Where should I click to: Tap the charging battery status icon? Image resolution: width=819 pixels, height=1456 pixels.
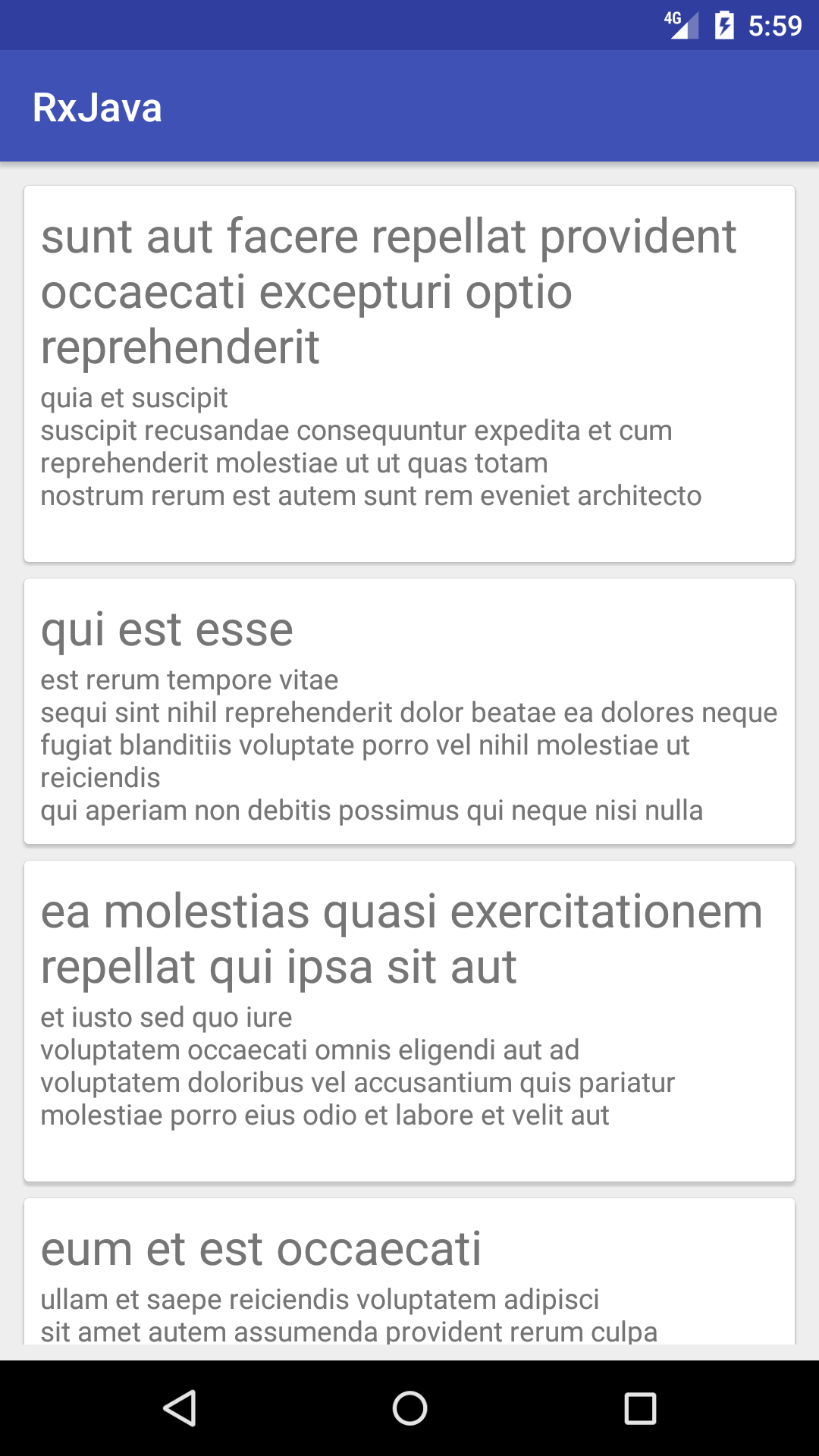(x=723, y=23)
